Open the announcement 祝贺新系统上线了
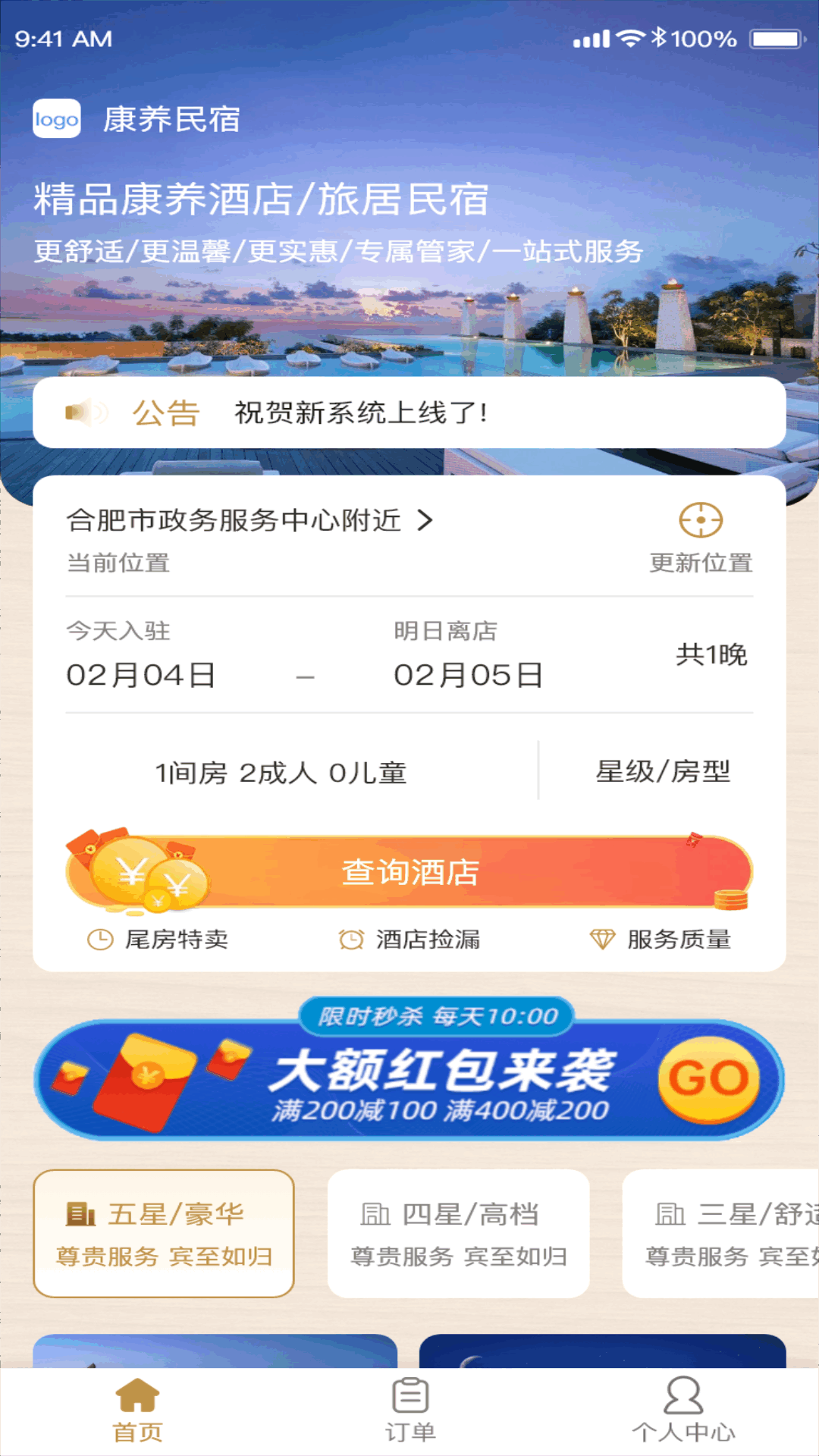The height and width of the screenshot is (1456, 819). pos(360,412)
